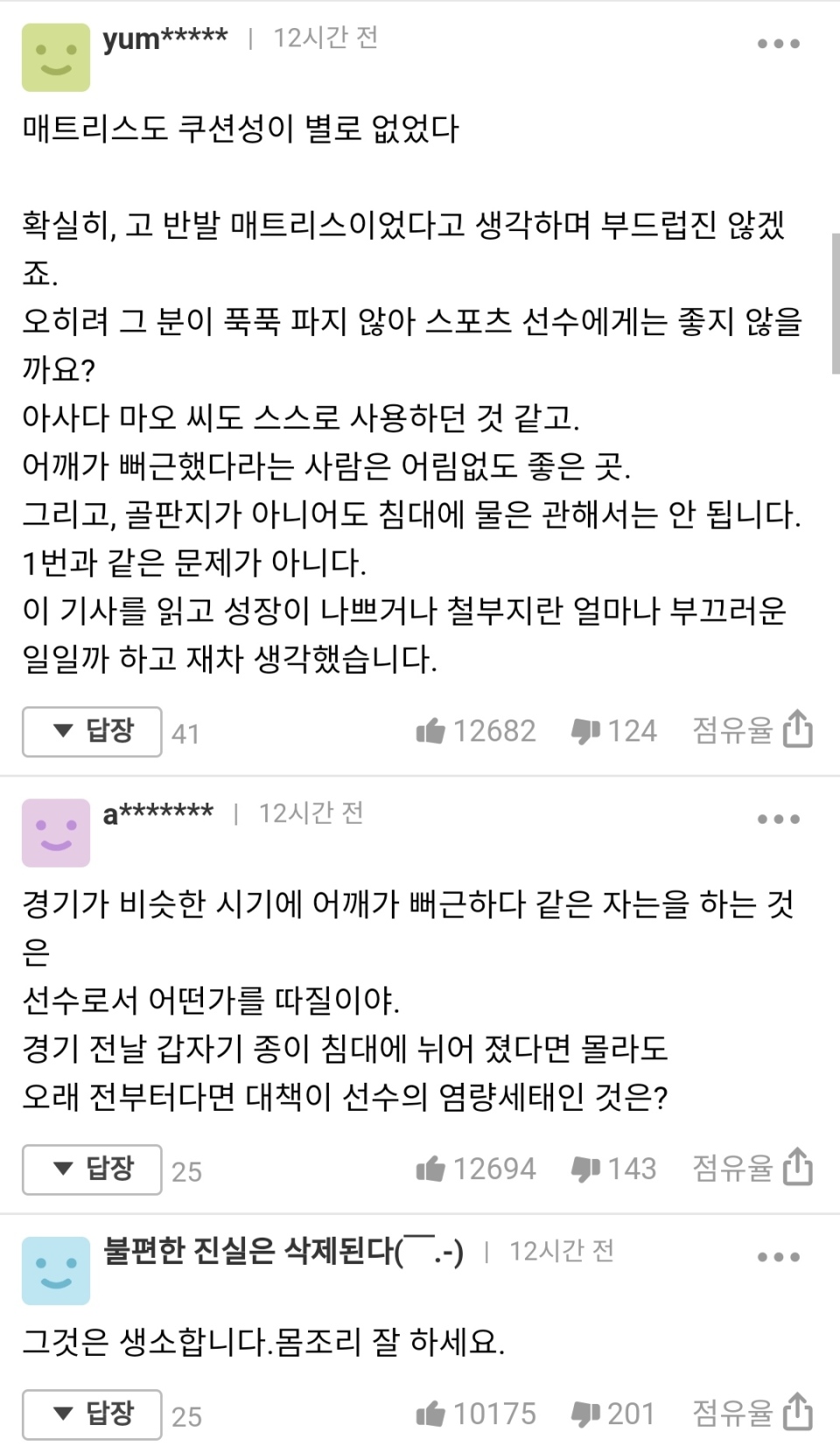This screenshot has height=1453, width=840.
Task: Dislike the yum***** comment
Action: point(584,731)
